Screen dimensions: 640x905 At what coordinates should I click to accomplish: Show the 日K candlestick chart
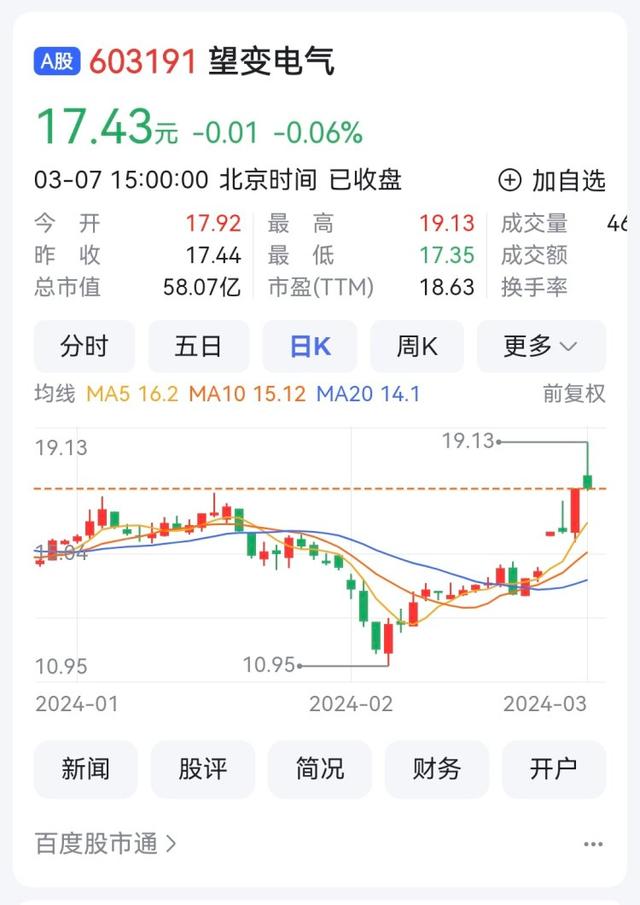(310, 347)
